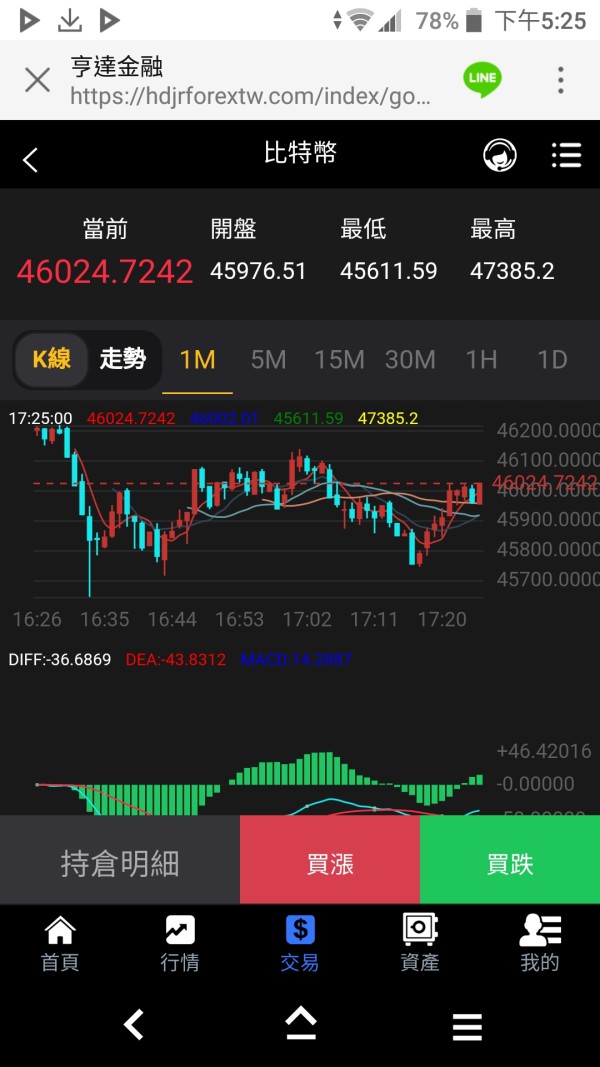Open the 行情 market quotes tab

point(180,943)
